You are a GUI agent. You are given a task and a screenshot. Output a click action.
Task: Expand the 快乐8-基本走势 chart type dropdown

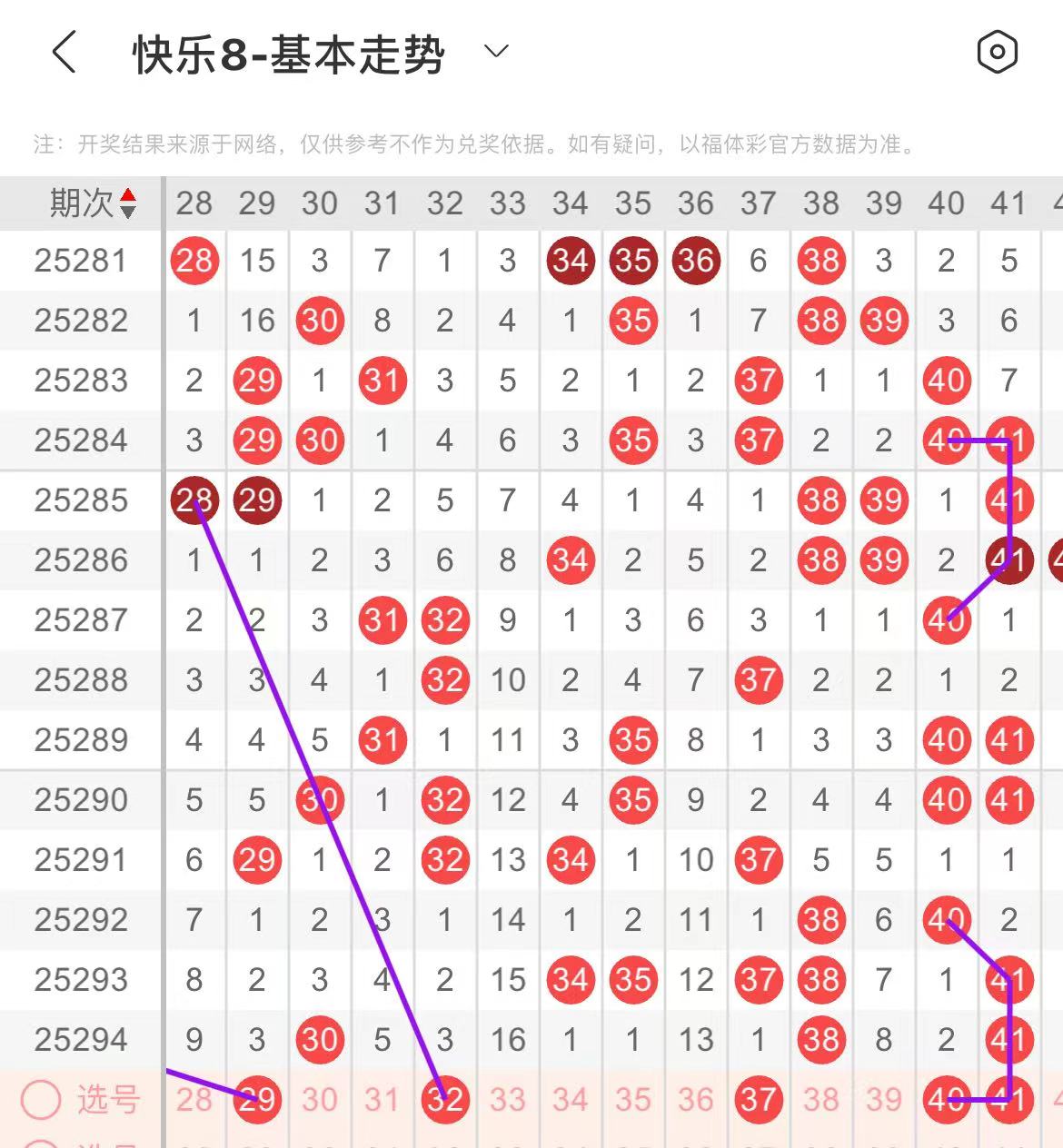[496, 52]
